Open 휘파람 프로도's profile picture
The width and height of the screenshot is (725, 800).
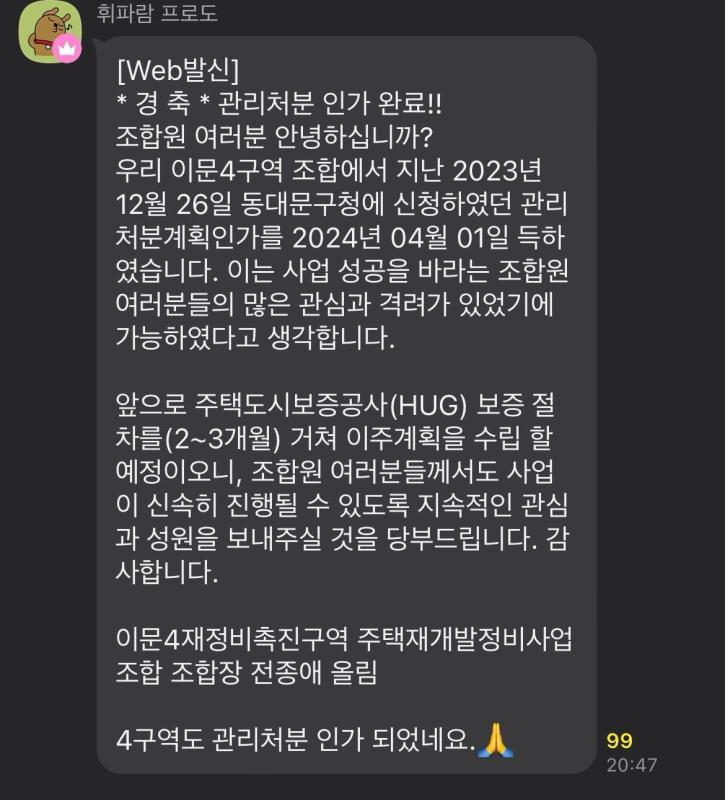click(x=48, y=30)
